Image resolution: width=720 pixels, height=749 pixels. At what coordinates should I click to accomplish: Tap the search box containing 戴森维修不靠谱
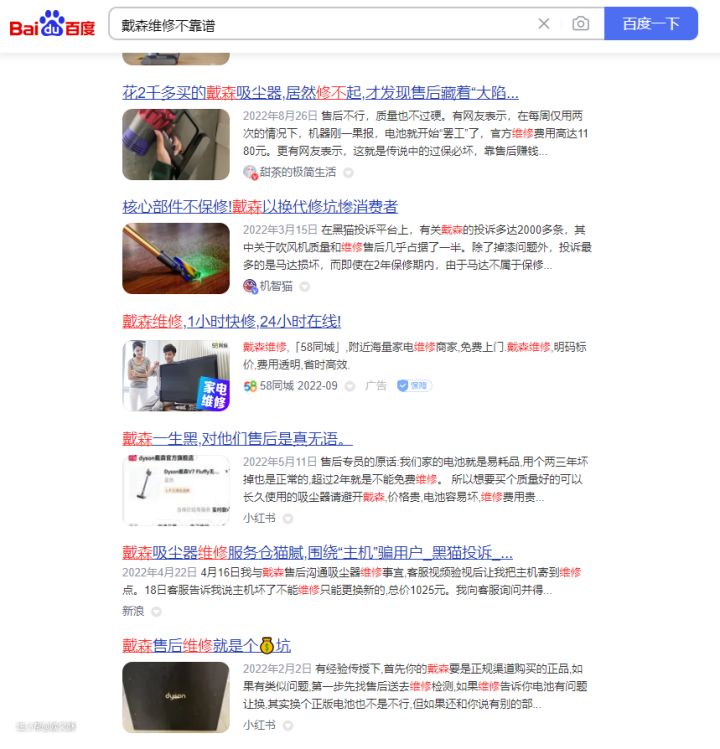tap(320, 24)
